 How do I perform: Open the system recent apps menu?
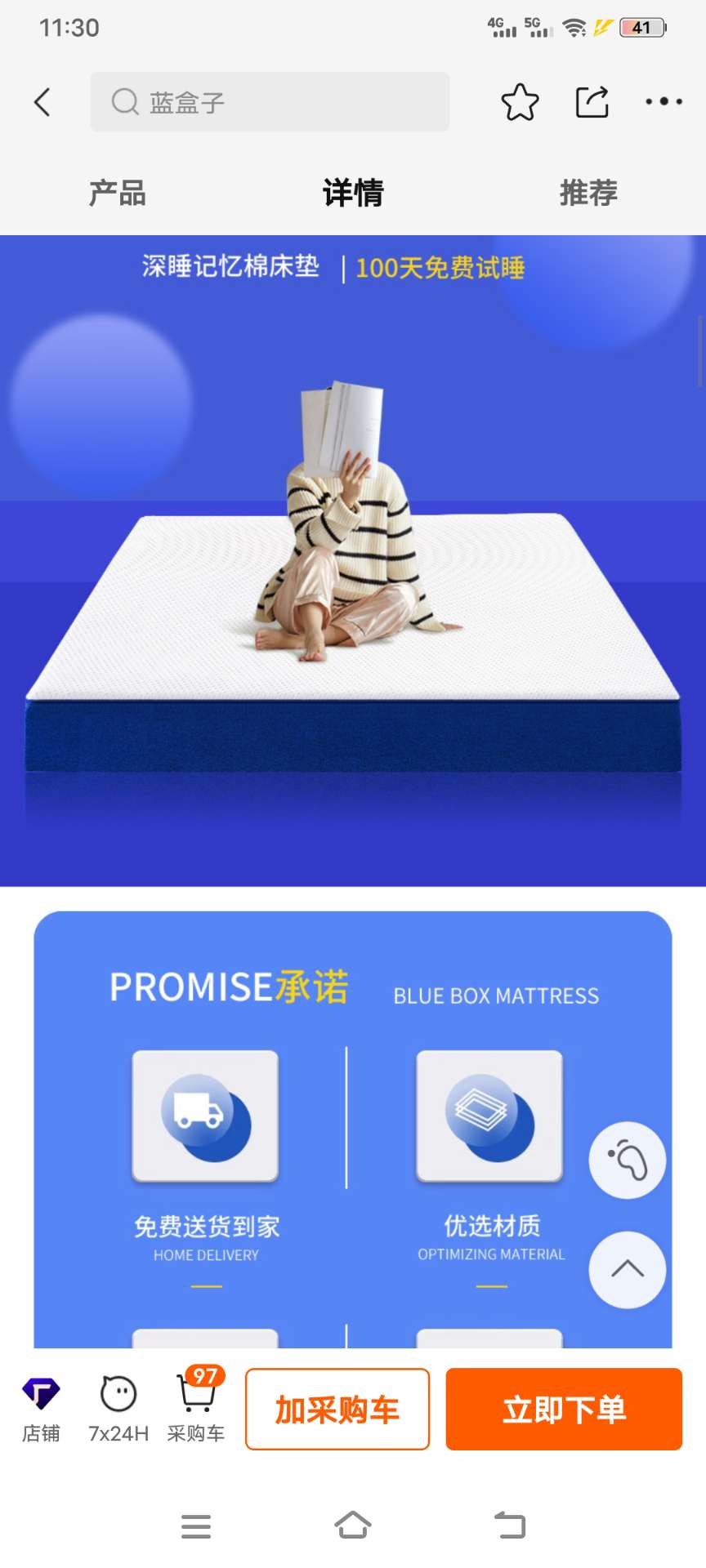pyautogui.click(x=196, y=1526)
